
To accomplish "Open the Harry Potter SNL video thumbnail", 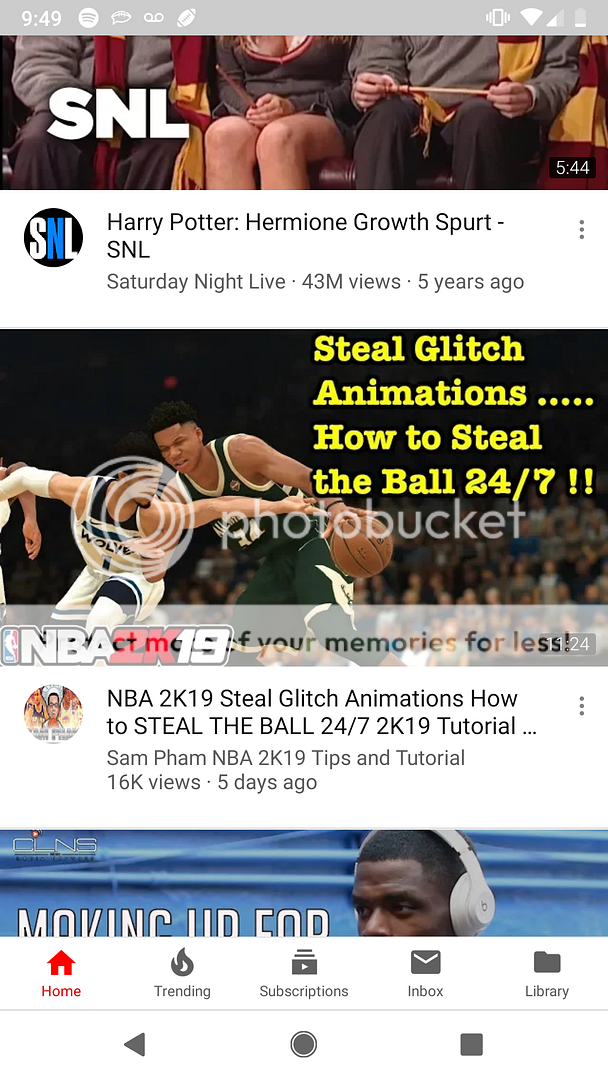I will [304, 112].
